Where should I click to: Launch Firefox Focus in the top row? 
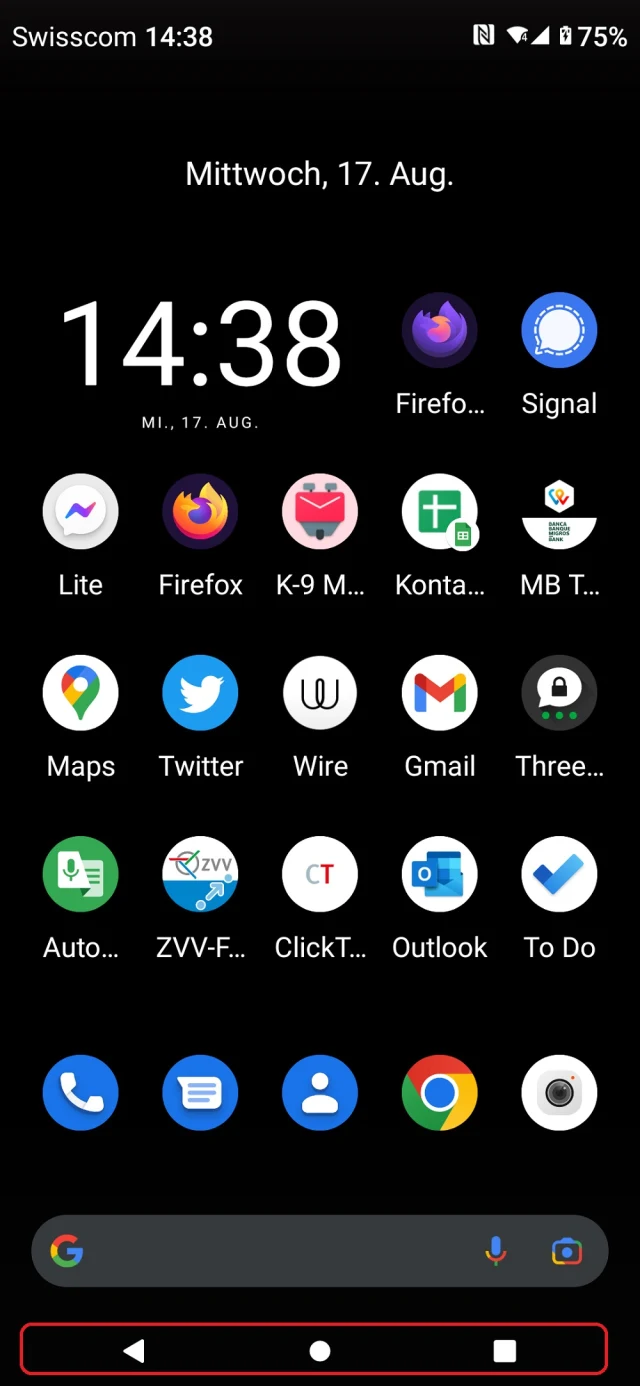[x=440, y=331]
